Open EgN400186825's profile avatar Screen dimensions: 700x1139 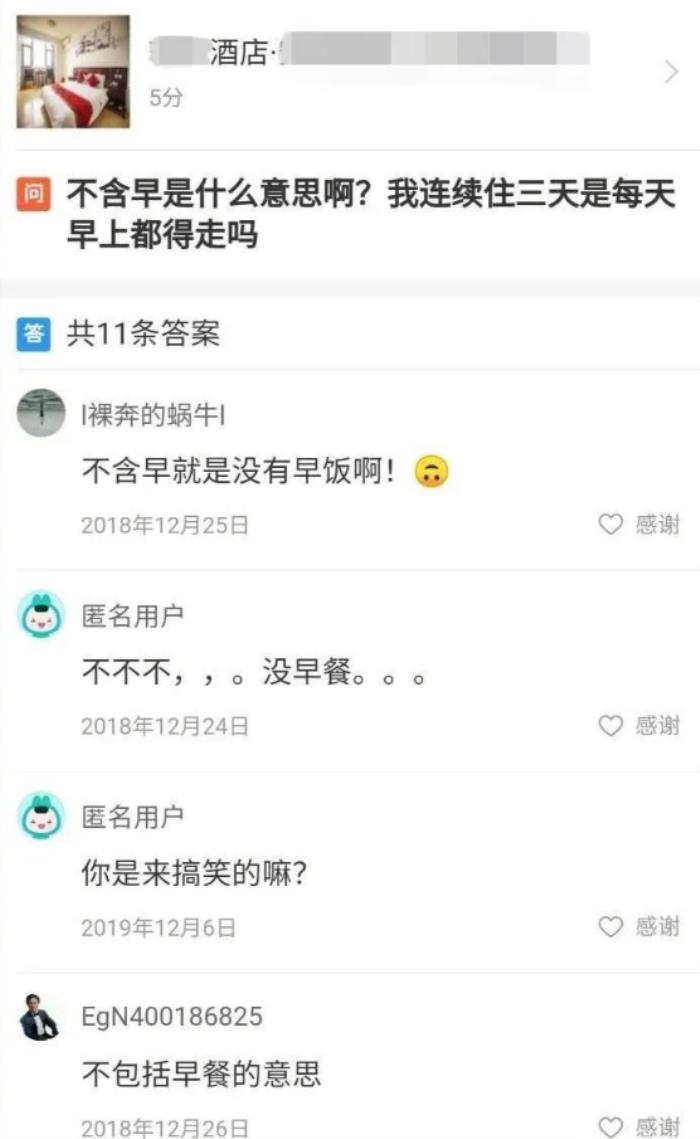(42, 1017)
